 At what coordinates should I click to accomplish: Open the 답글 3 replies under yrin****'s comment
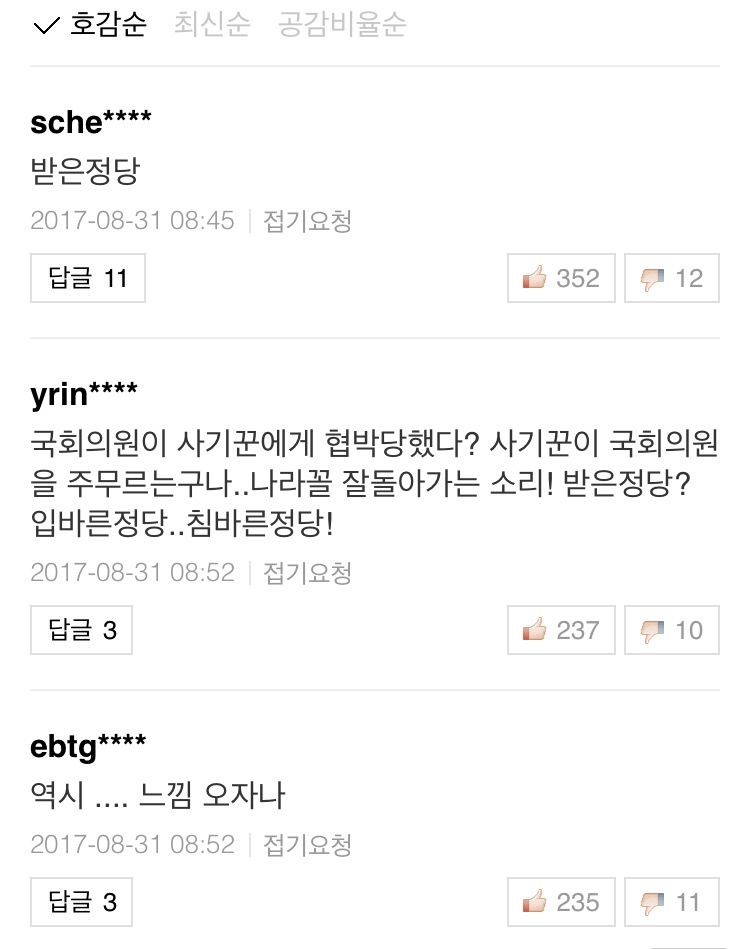coord(80,630)
